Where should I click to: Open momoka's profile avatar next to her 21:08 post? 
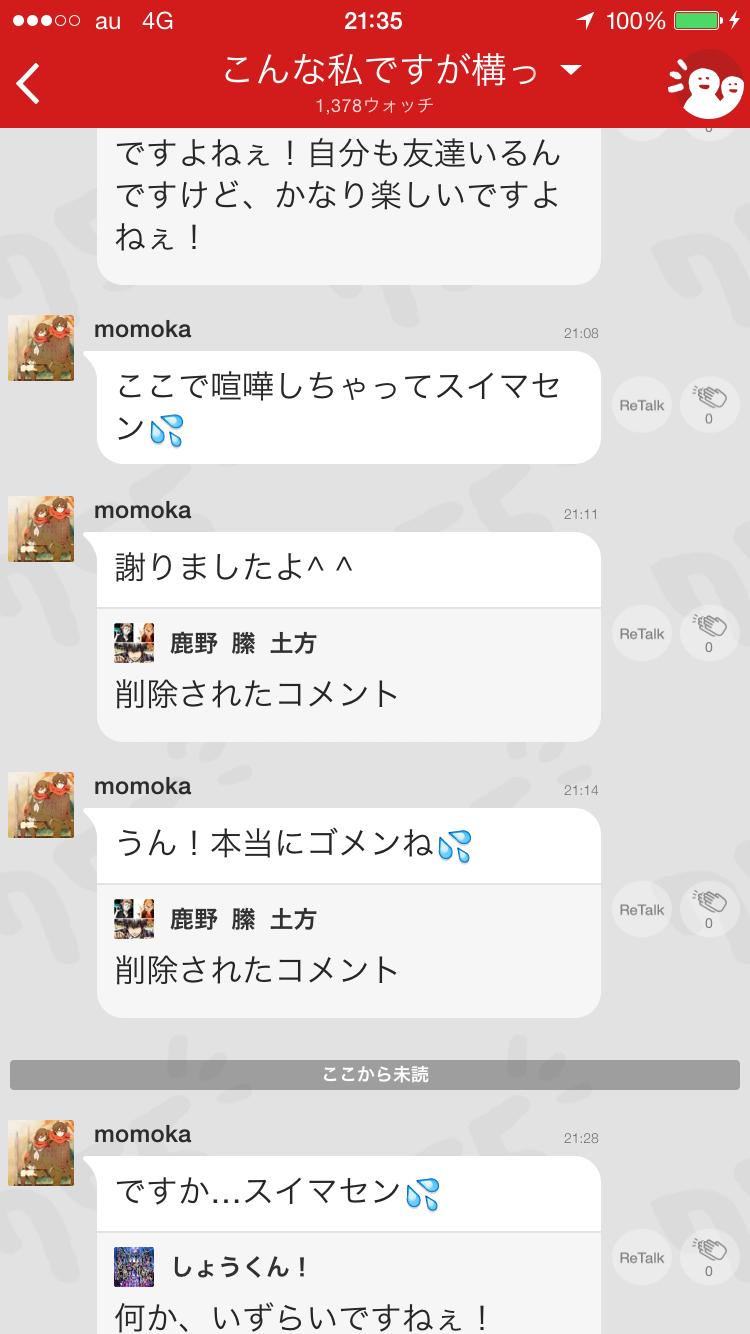point(41,348)
